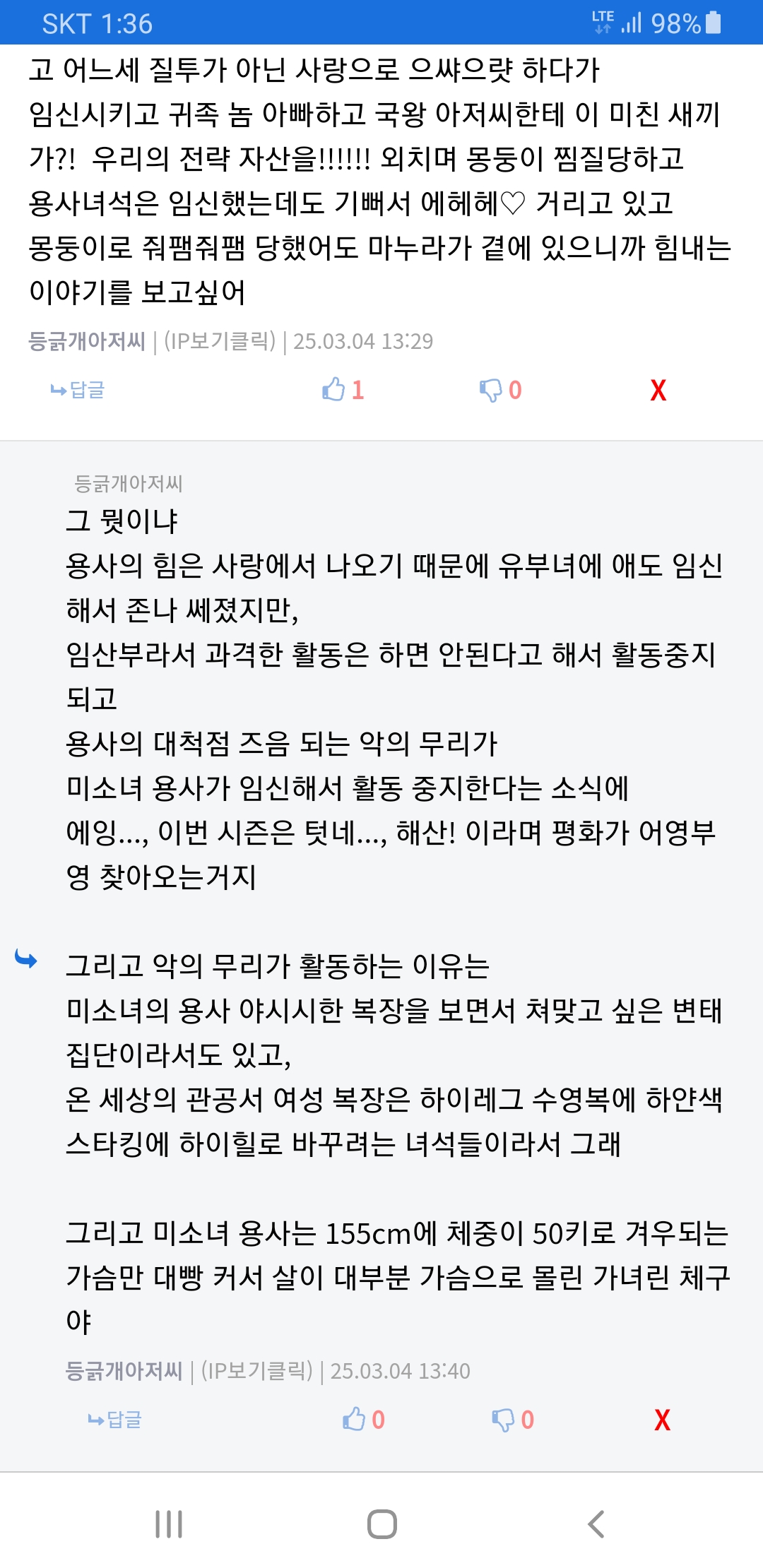Go back using the system back button
The image size is (763, 1568).
point(596,1524)
